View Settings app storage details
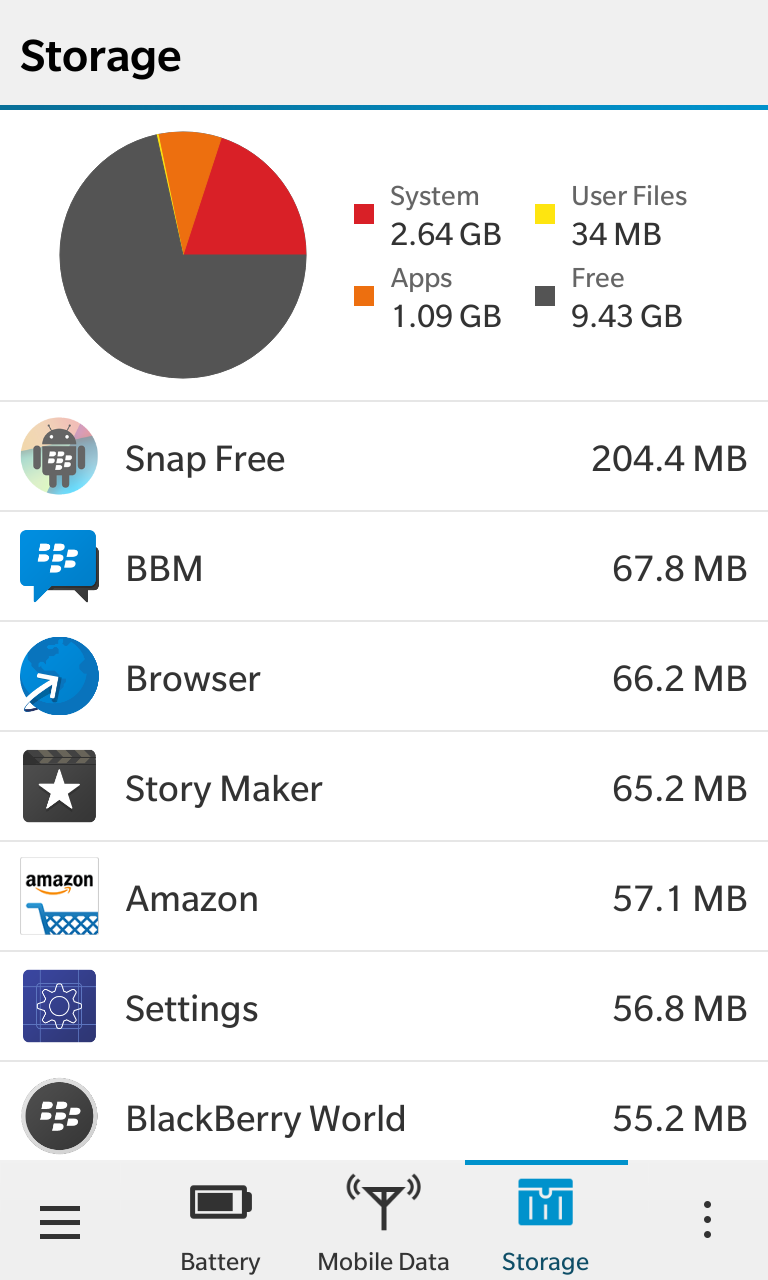This screenshot has width=768, height=1280. [x=384, y=1007]
